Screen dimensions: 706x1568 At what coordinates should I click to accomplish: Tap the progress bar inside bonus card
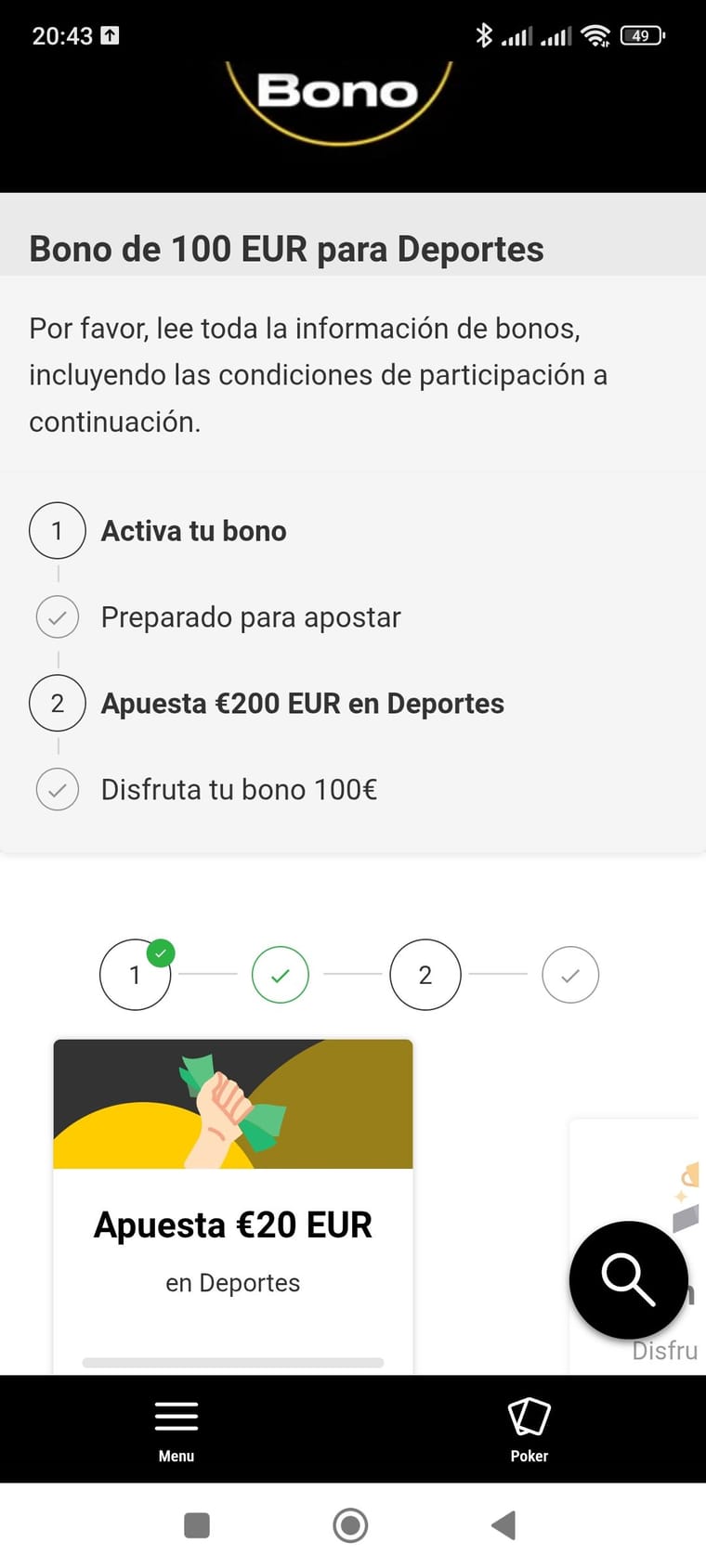(232, 1363)
